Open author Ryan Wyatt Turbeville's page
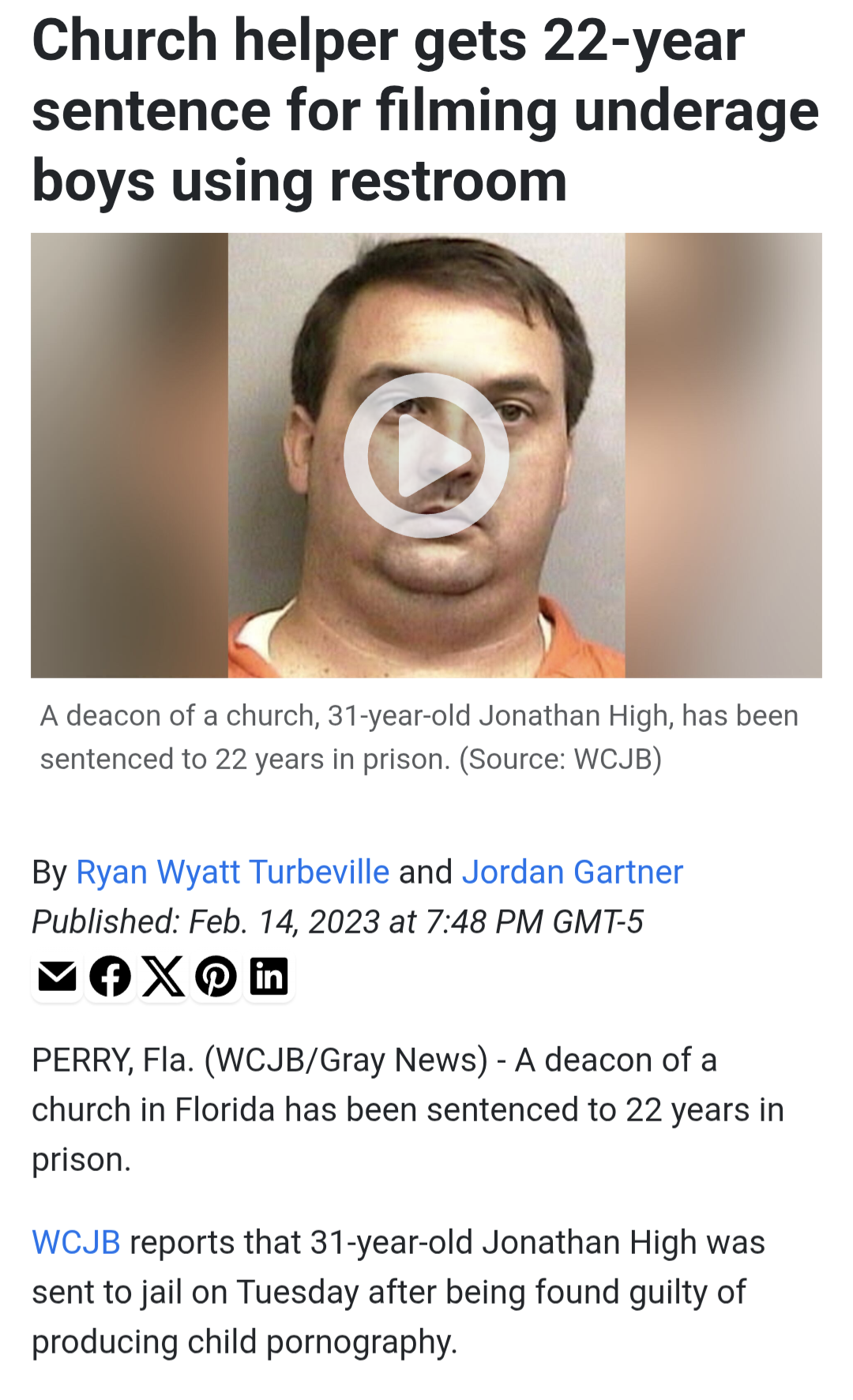Image resolution: width=853 pixels, height=1400 pixels. tap(233, 872)
